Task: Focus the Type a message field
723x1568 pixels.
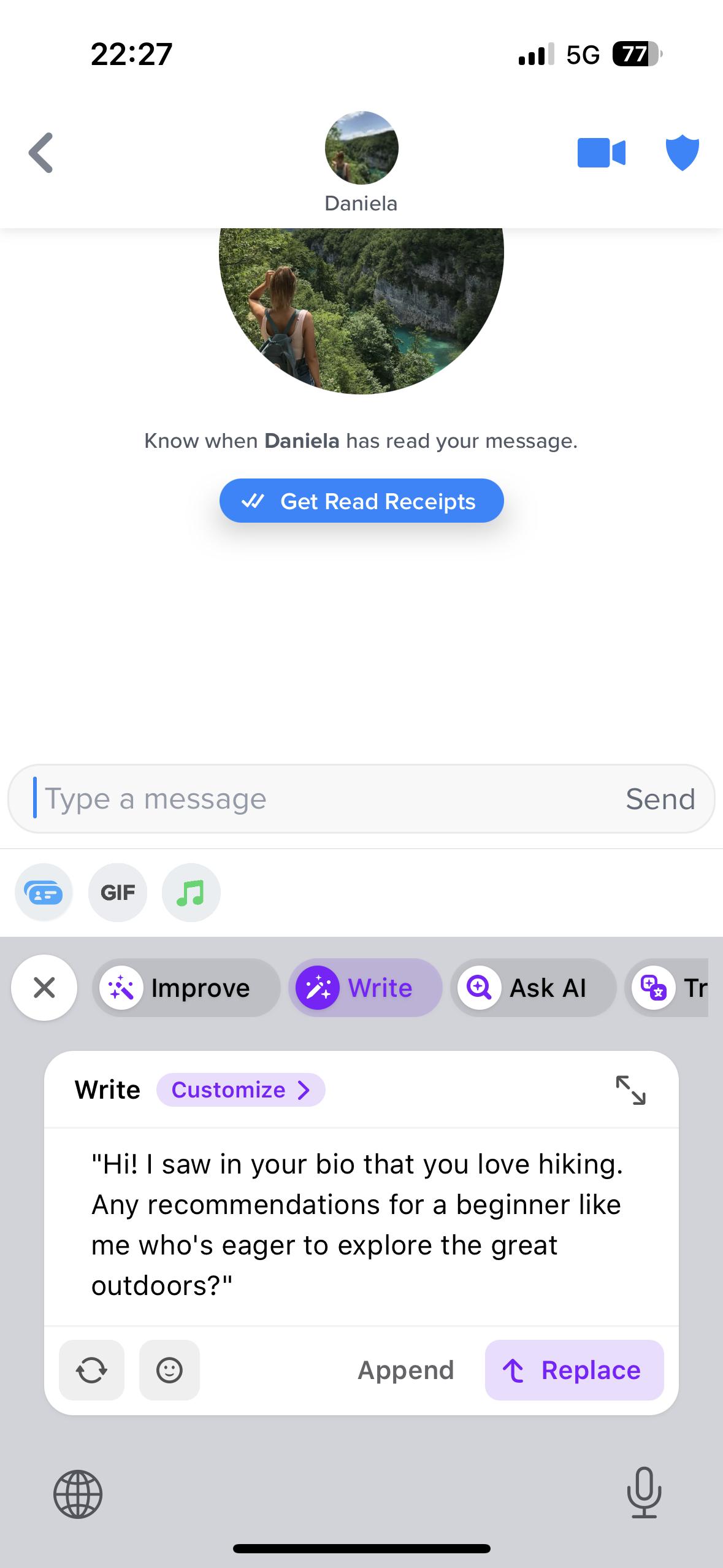Action: [x=319, y=799]
